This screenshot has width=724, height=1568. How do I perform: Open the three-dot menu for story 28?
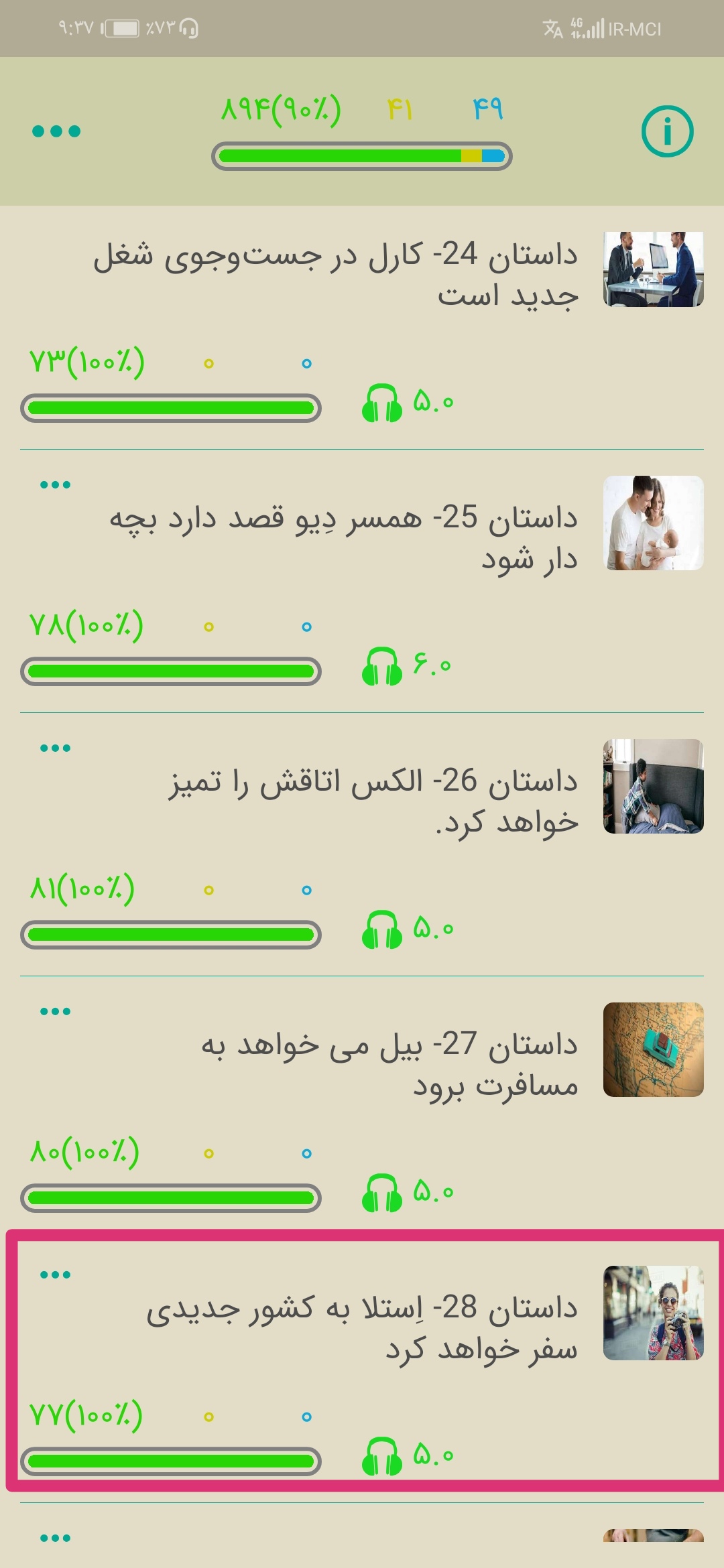[x=55, y=1275]
